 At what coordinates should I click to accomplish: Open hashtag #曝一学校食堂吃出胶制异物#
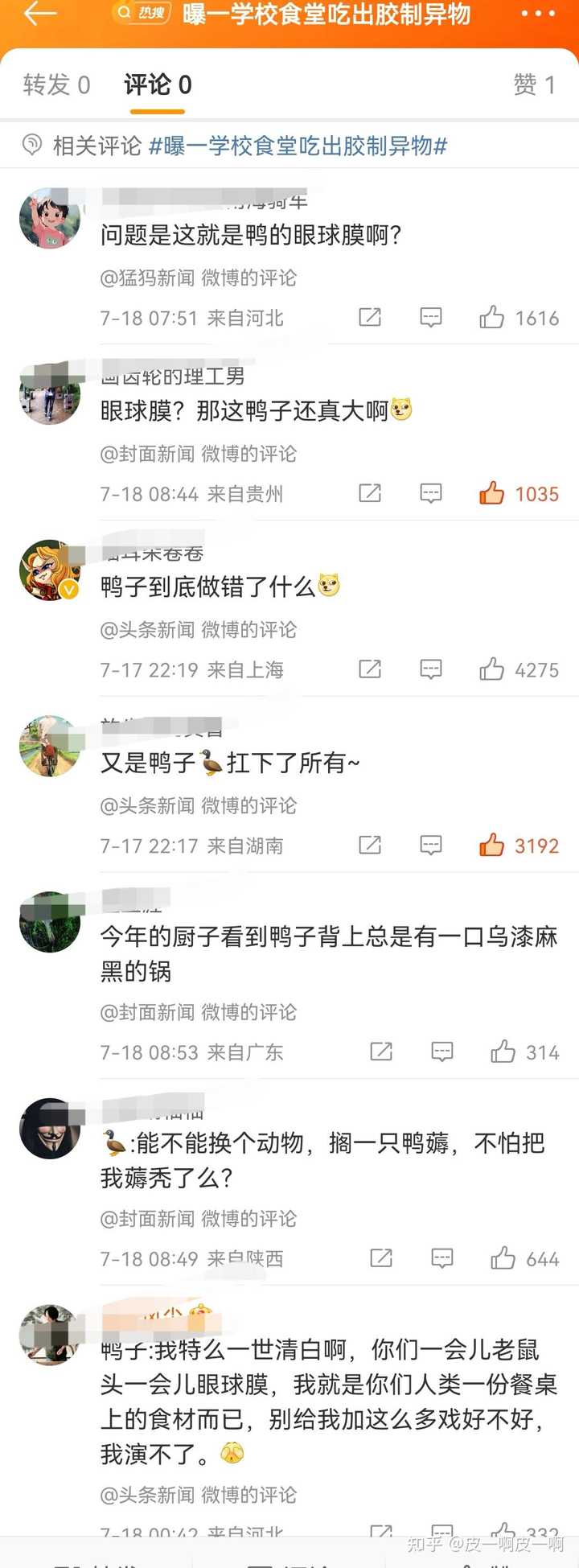(298, 146)
